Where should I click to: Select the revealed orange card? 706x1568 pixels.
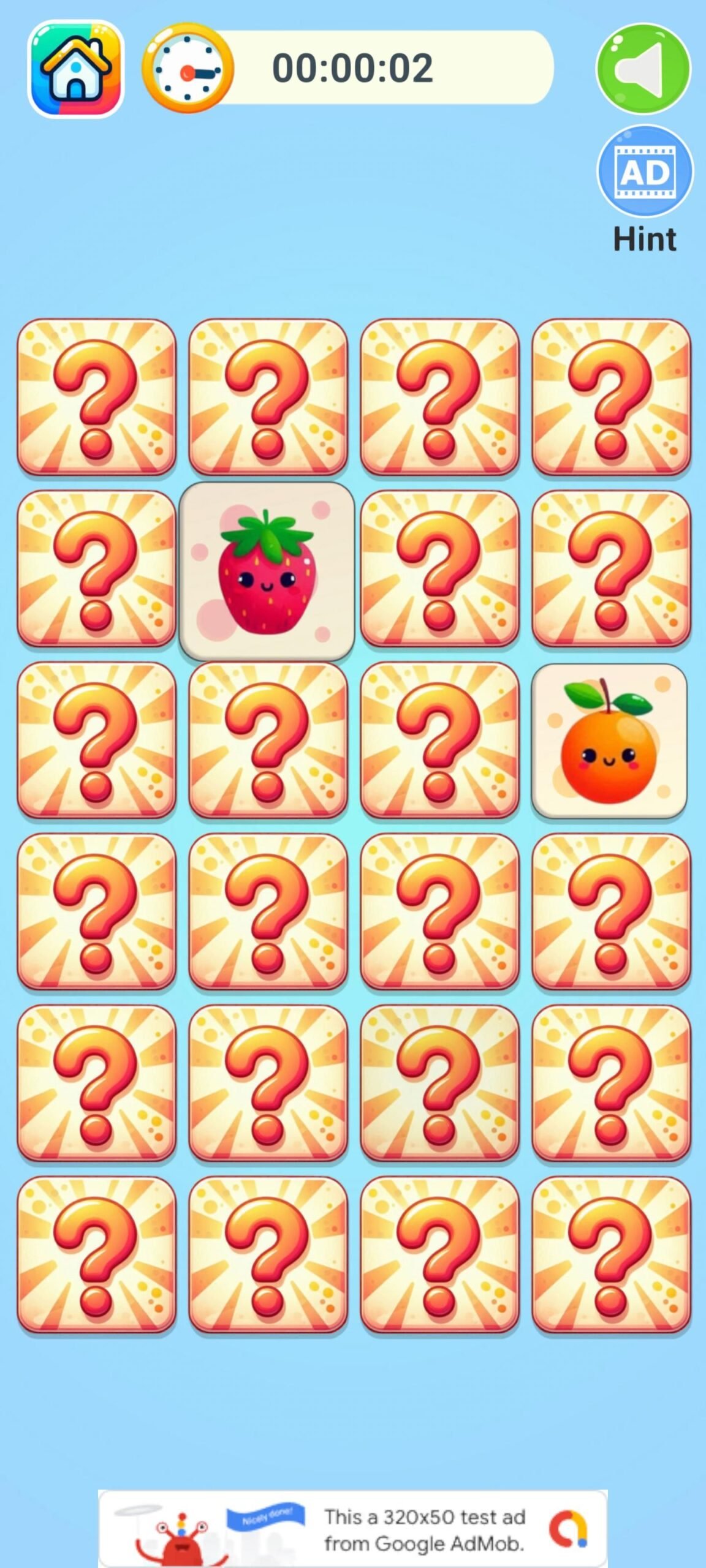pyautogui.click(x=609, y=741)
